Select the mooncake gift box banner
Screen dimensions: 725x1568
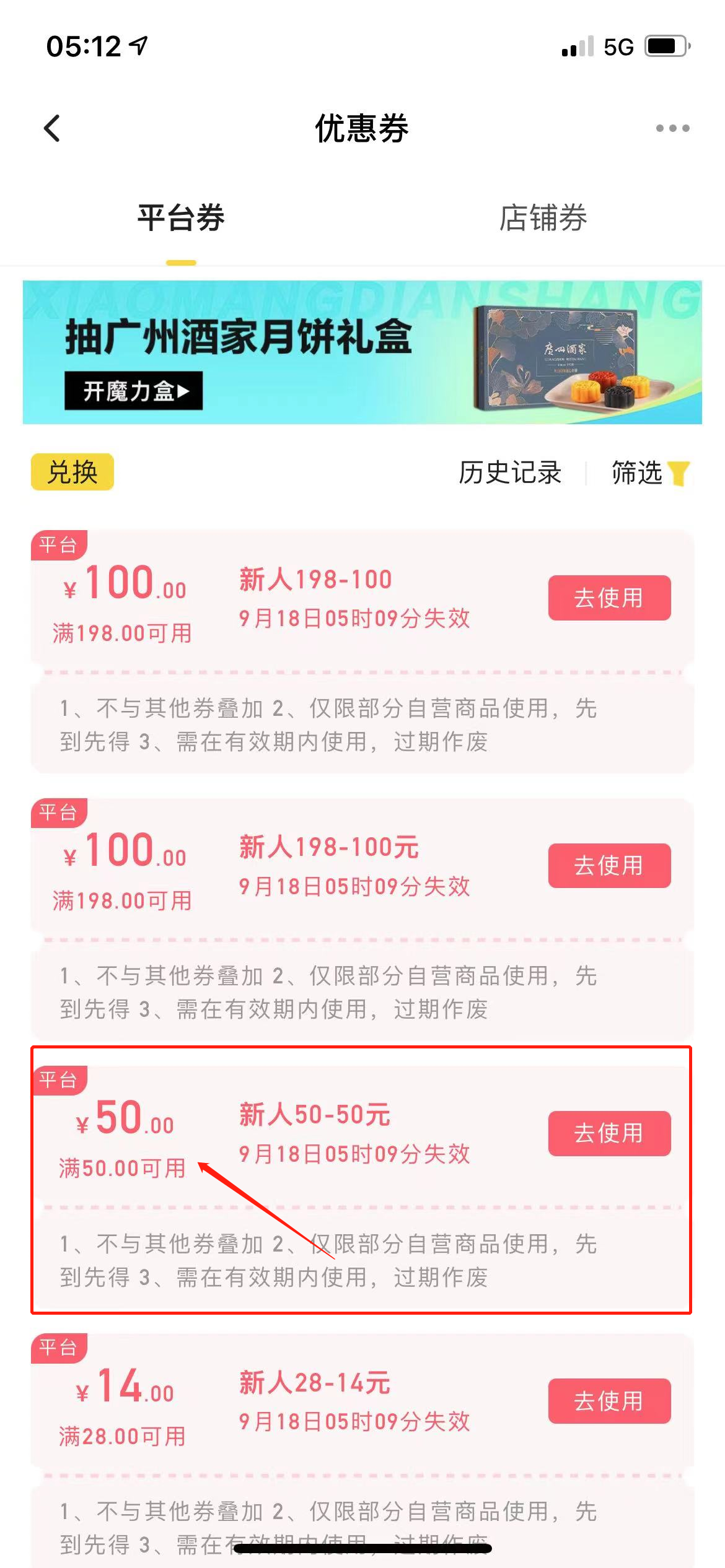362,353
